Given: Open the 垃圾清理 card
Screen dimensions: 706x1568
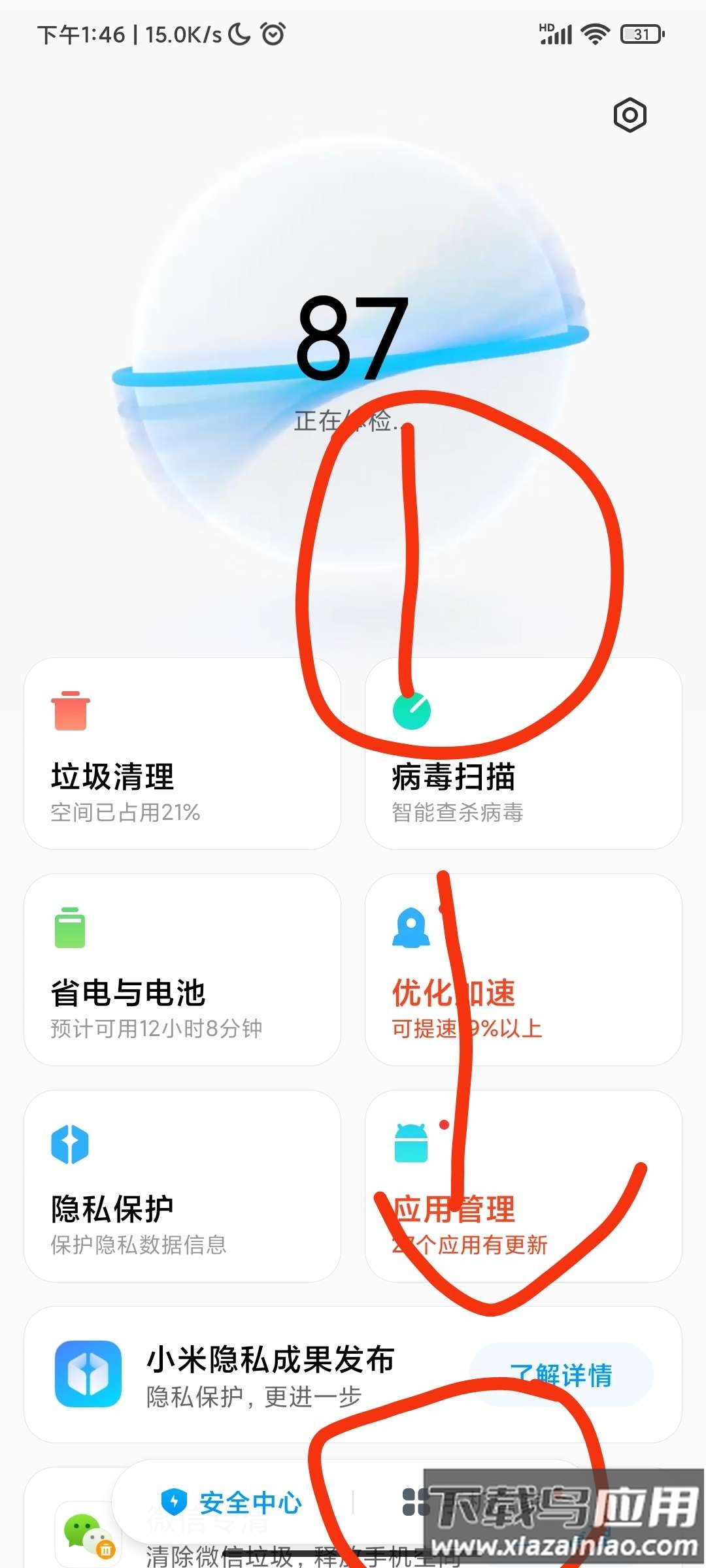Looking at the screenshot, I should coord(182,753).
